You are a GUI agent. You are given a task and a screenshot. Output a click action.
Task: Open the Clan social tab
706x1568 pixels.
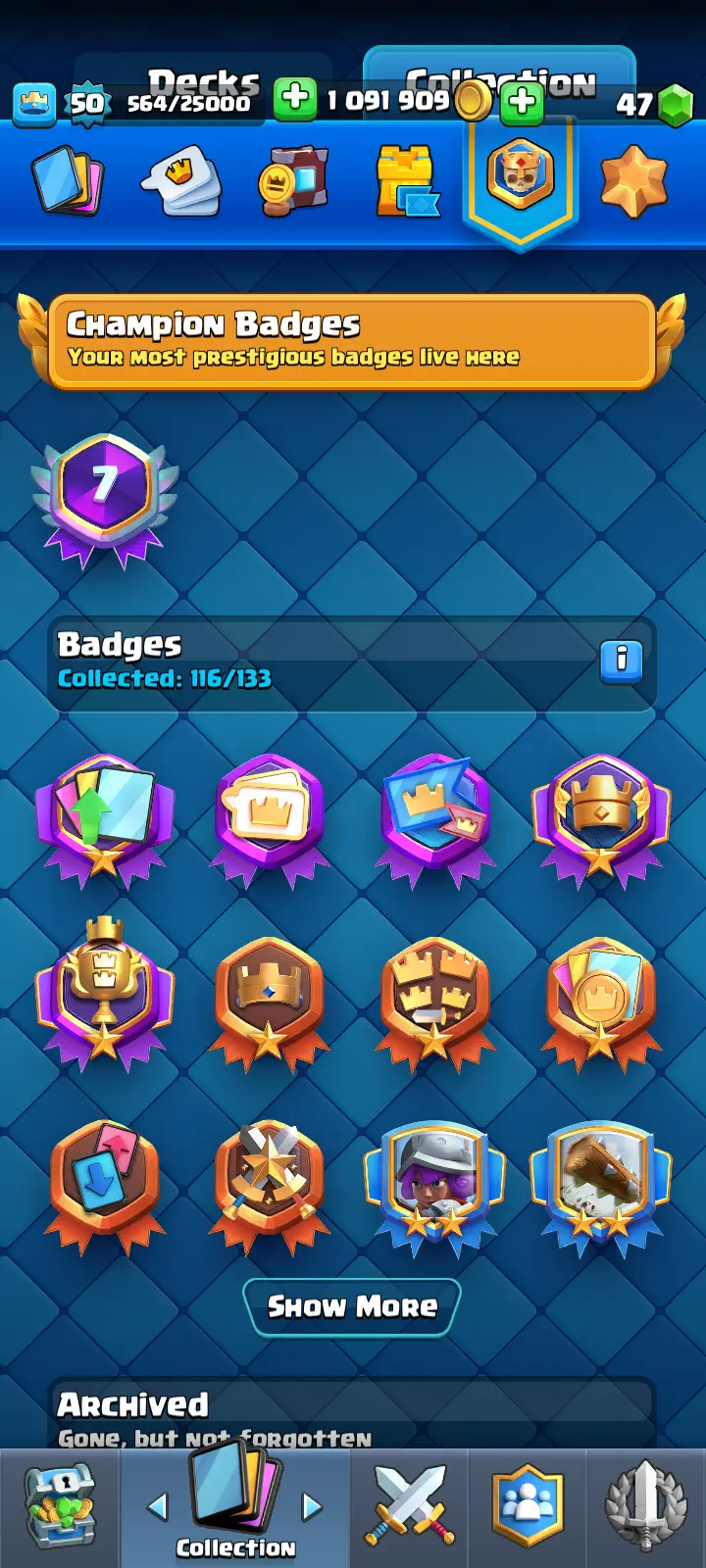coord(528,1507)
